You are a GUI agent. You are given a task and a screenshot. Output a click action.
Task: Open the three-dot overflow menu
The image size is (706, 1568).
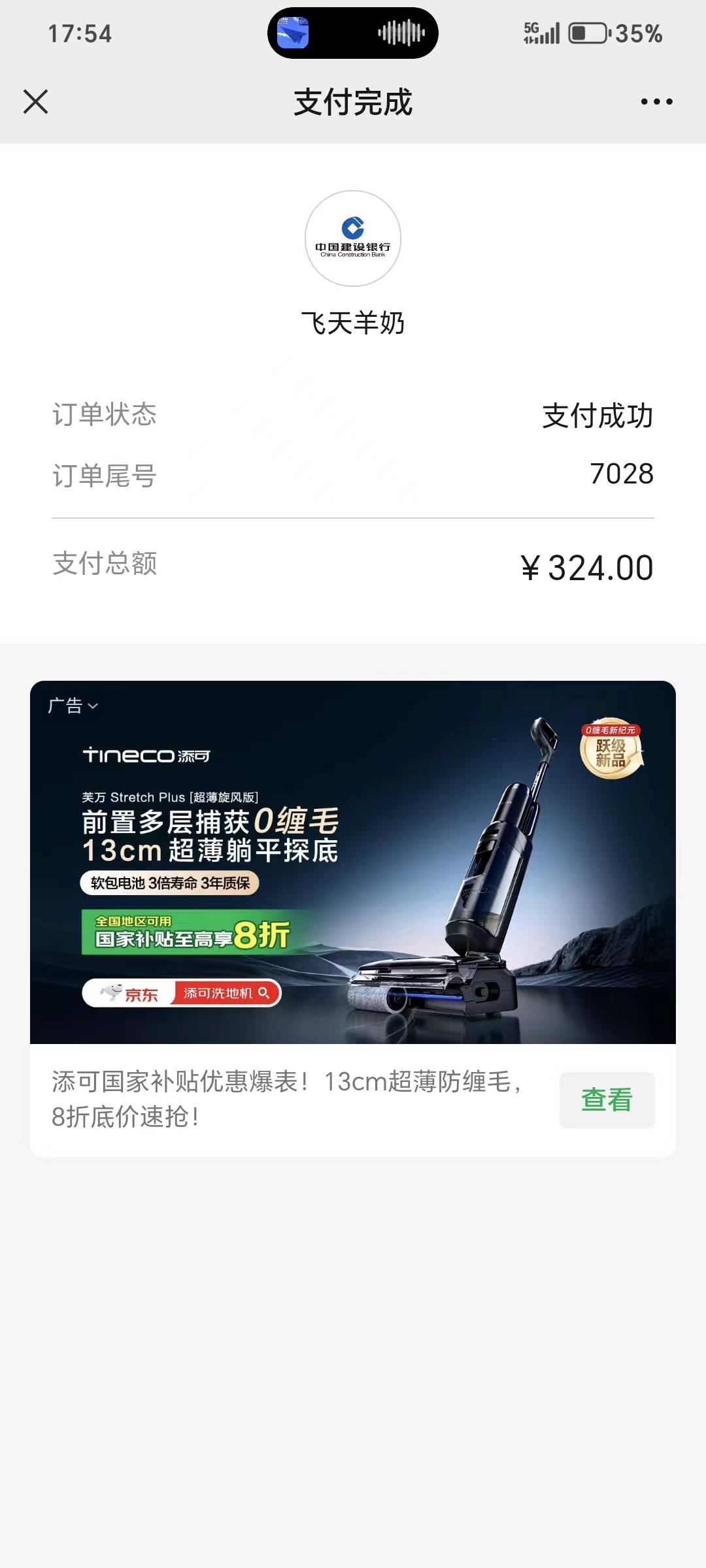click(656, 102)
